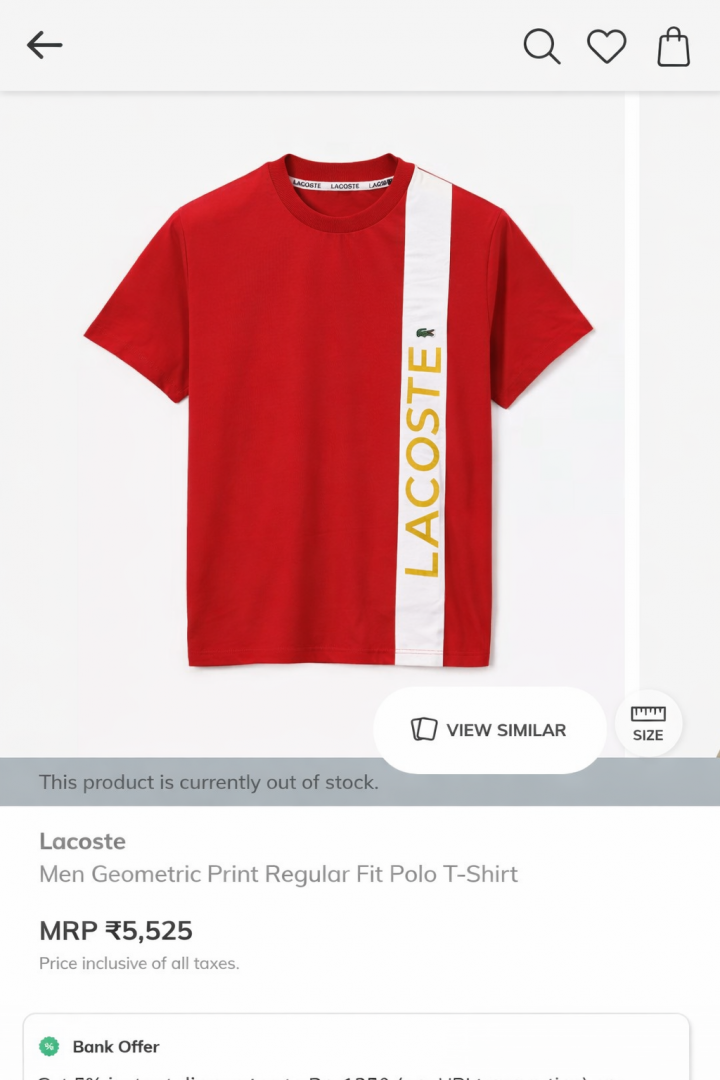Open the wishlist heart icon
This screenshot has height=1080, width=720.
(606, 46)
